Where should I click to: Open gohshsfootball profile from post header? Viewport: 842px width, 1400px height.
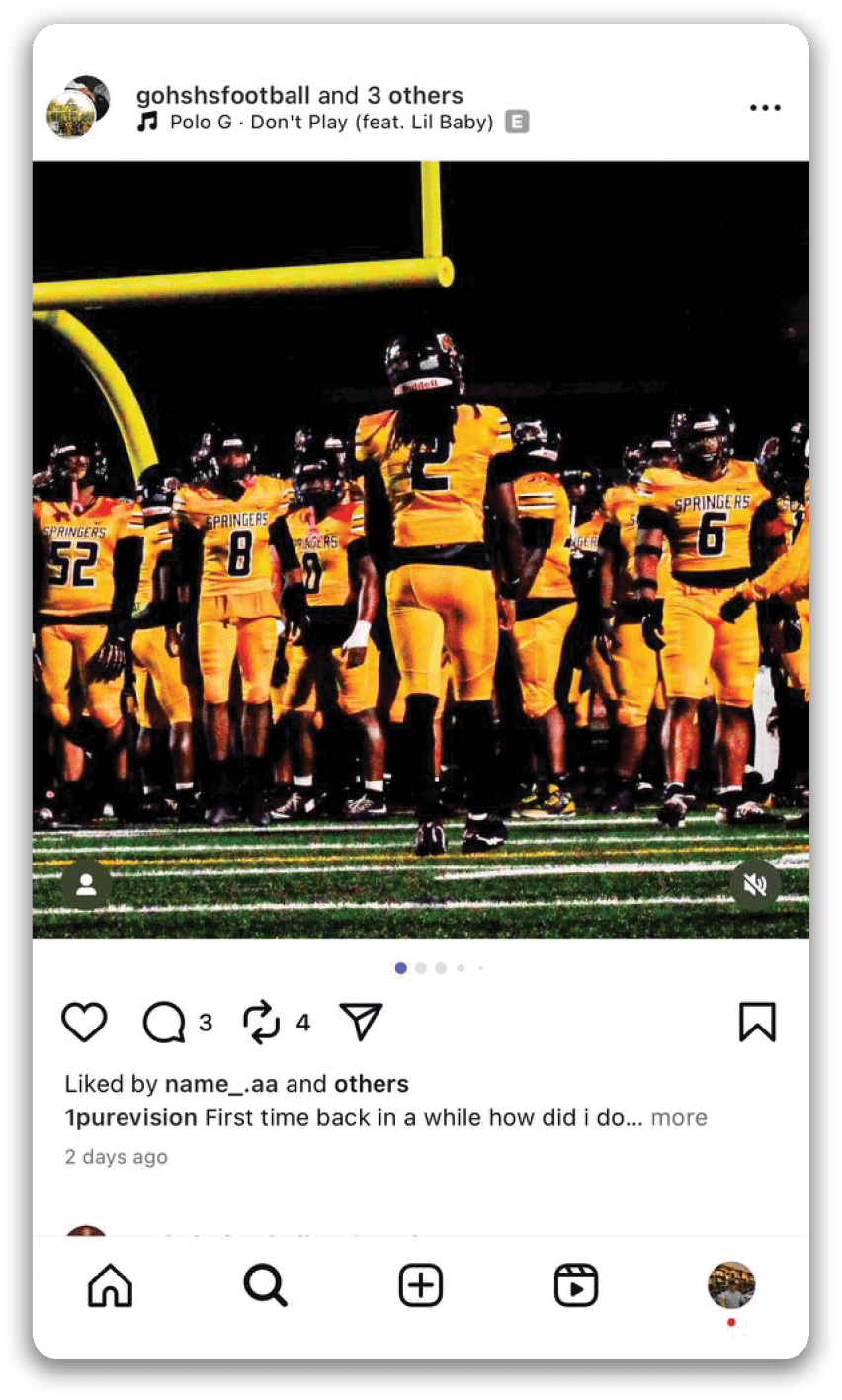pos(222,96)
